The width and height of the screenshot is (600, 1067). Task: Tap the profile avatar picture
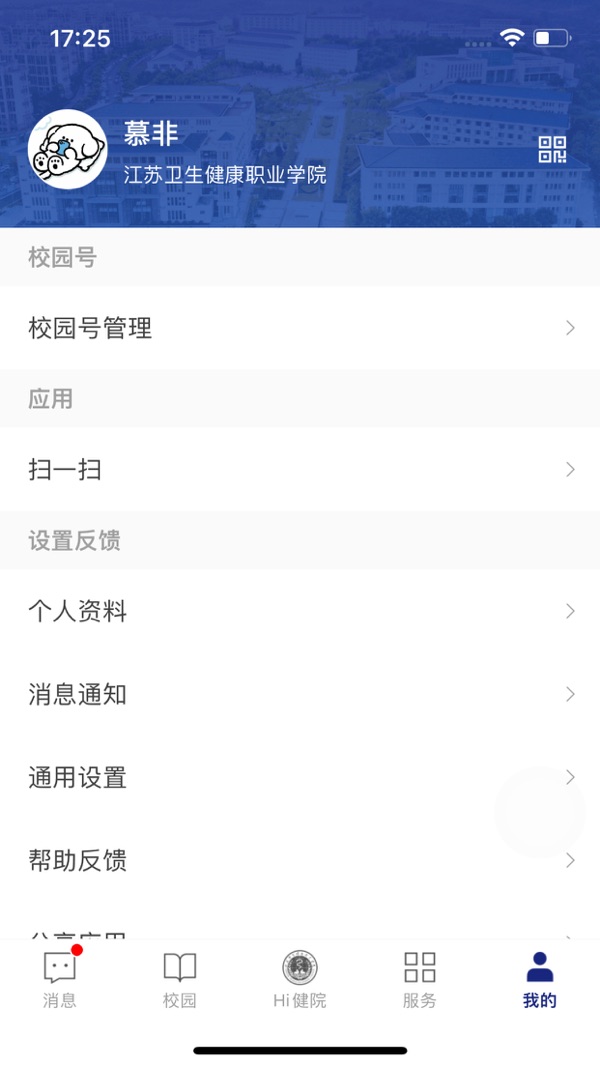[x=67, y=149]
